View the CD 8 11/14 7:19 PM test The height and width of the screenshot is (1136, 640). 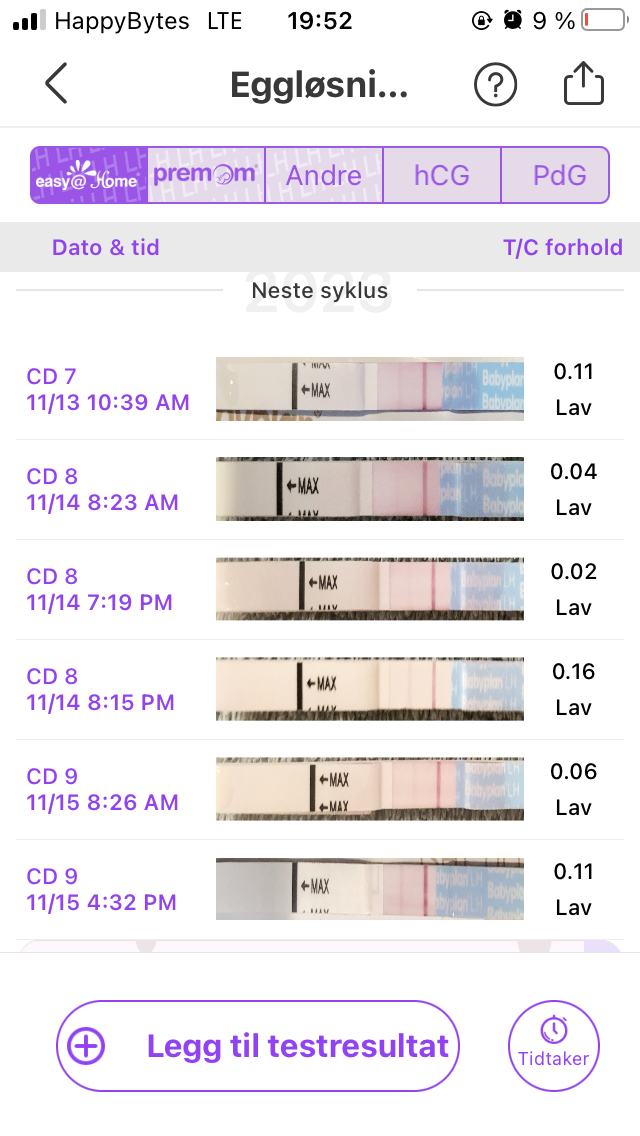[320, 590]
